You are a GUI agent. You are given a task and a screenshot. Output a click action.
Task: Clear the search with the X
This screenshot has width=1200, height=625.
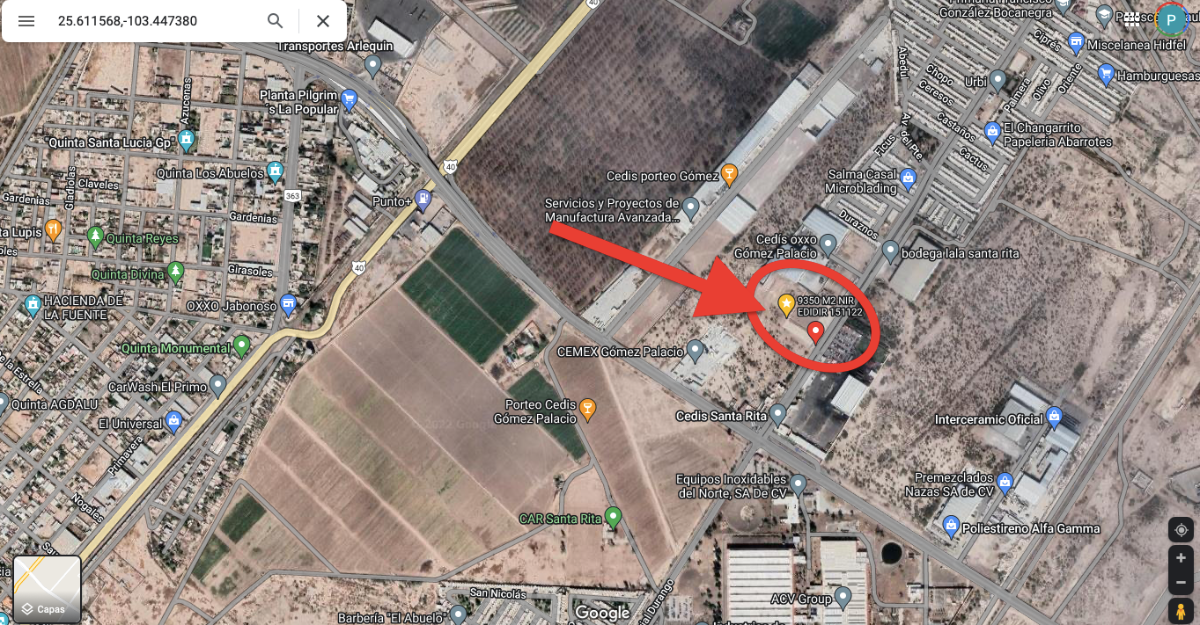pos(322,21)
